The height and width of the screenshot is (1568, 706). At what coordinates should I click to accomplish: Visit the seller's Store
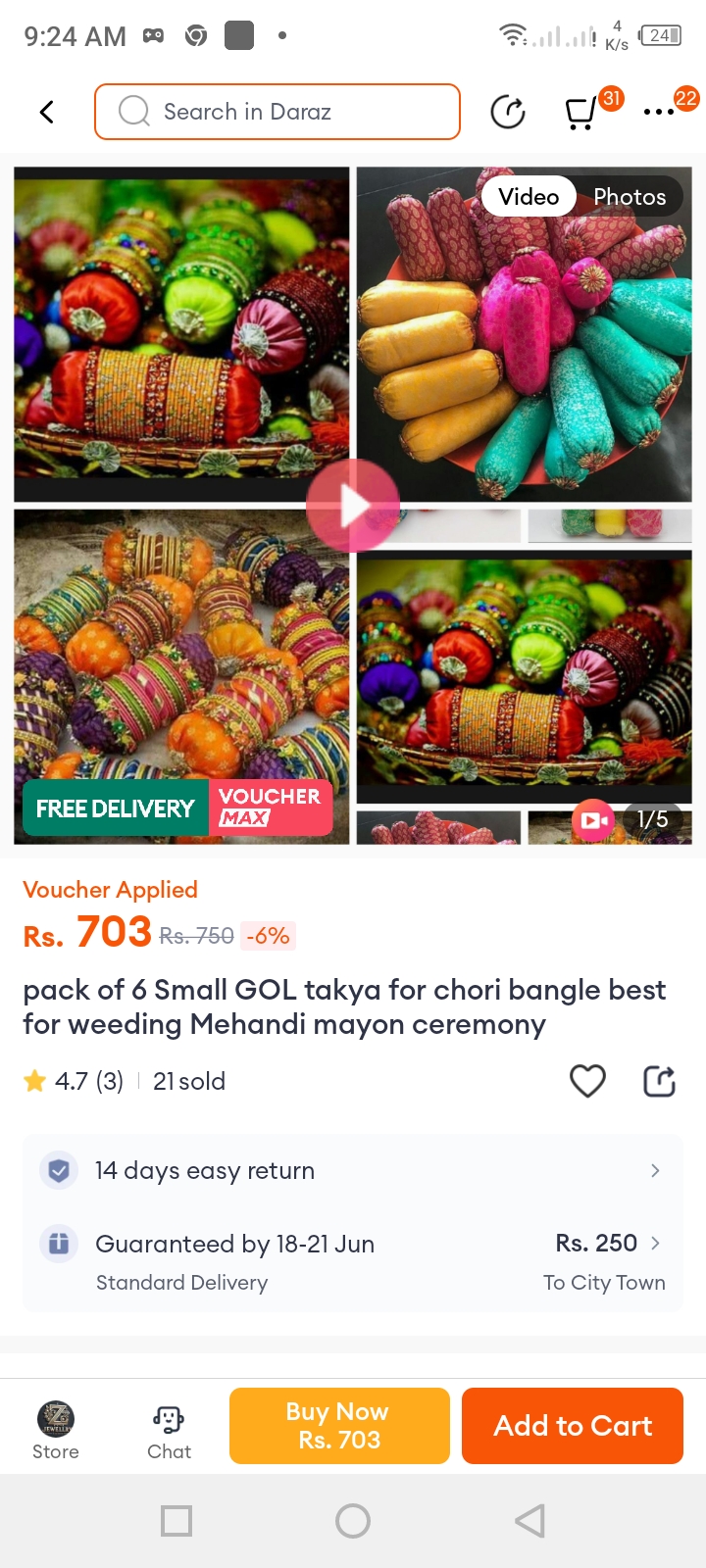pos(56,1429)
